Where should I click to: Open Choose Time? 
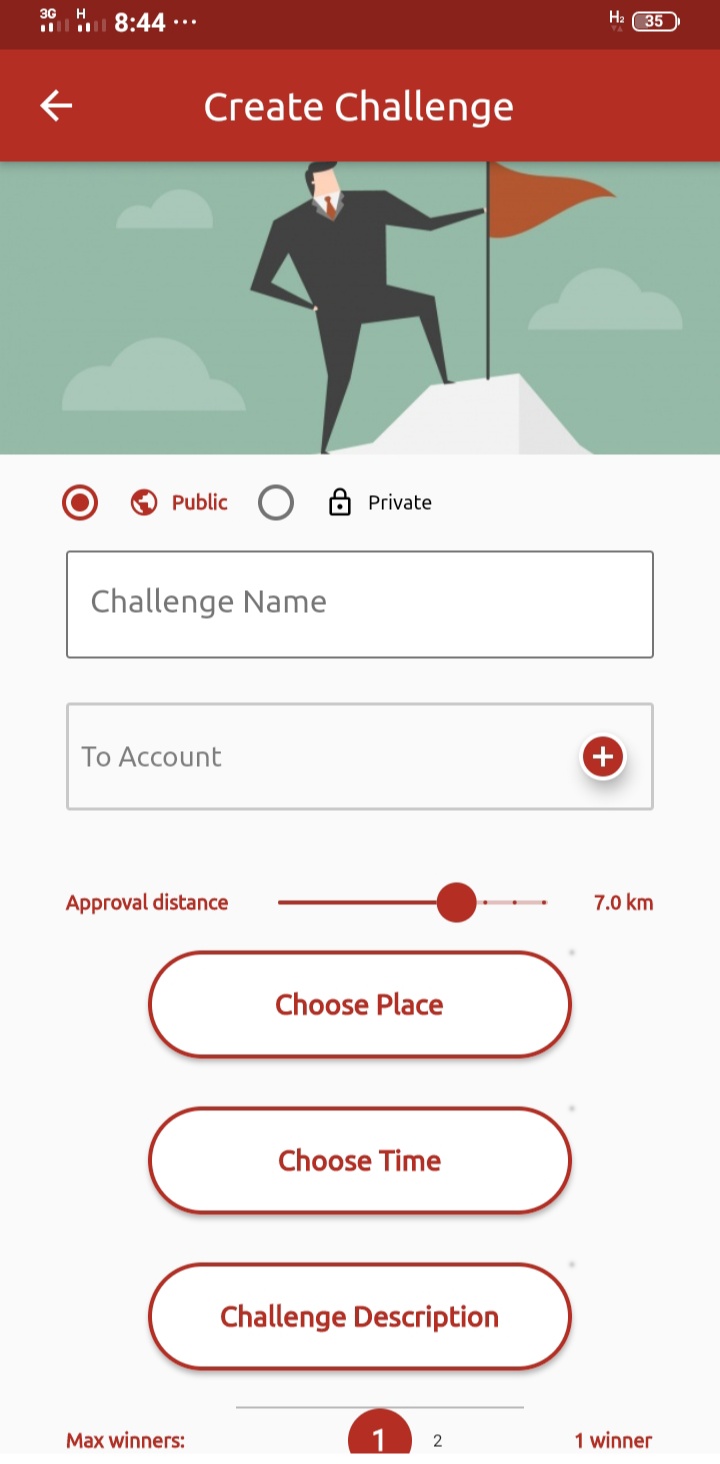[x=360, y=1160]
